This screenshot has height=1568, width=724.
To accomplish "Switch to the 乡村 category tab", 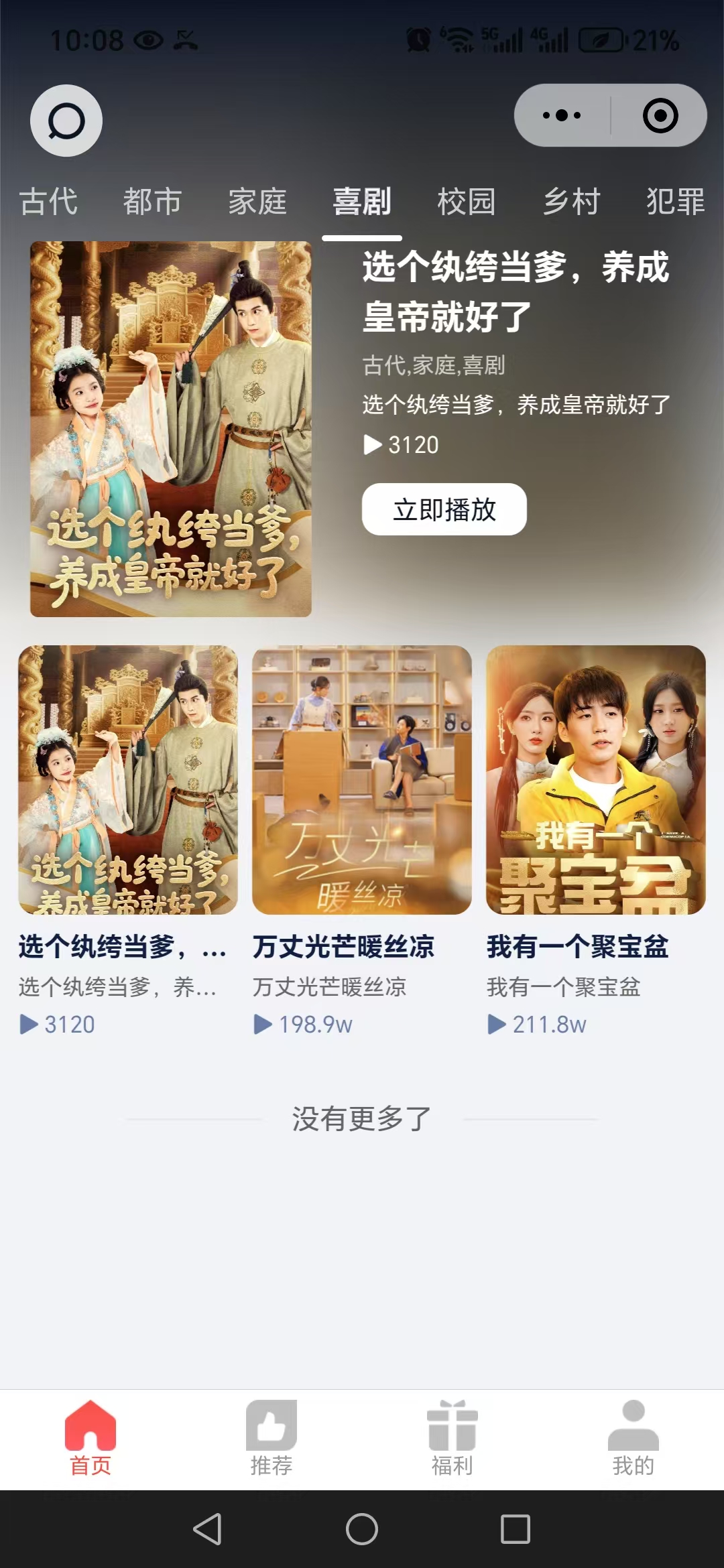I will 571,202.
